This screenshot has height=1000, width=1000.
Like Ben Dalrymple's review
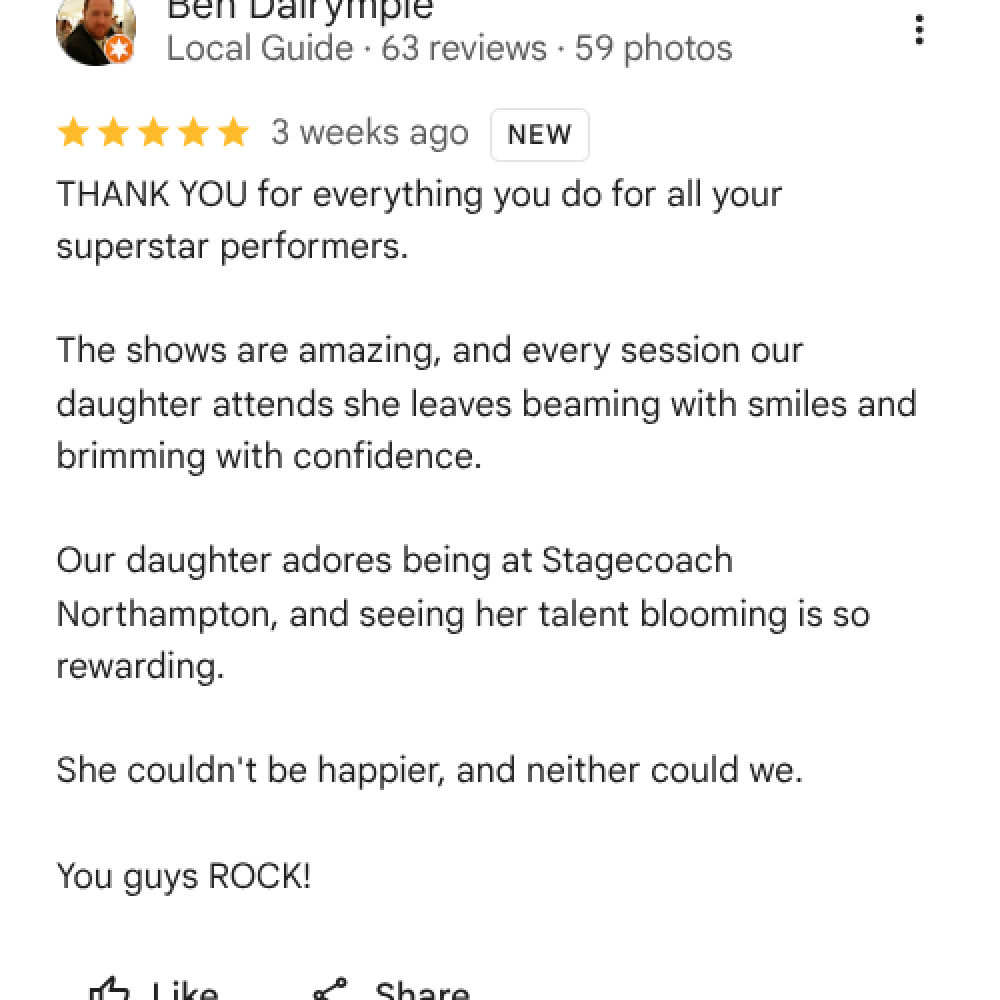point(153,990)
